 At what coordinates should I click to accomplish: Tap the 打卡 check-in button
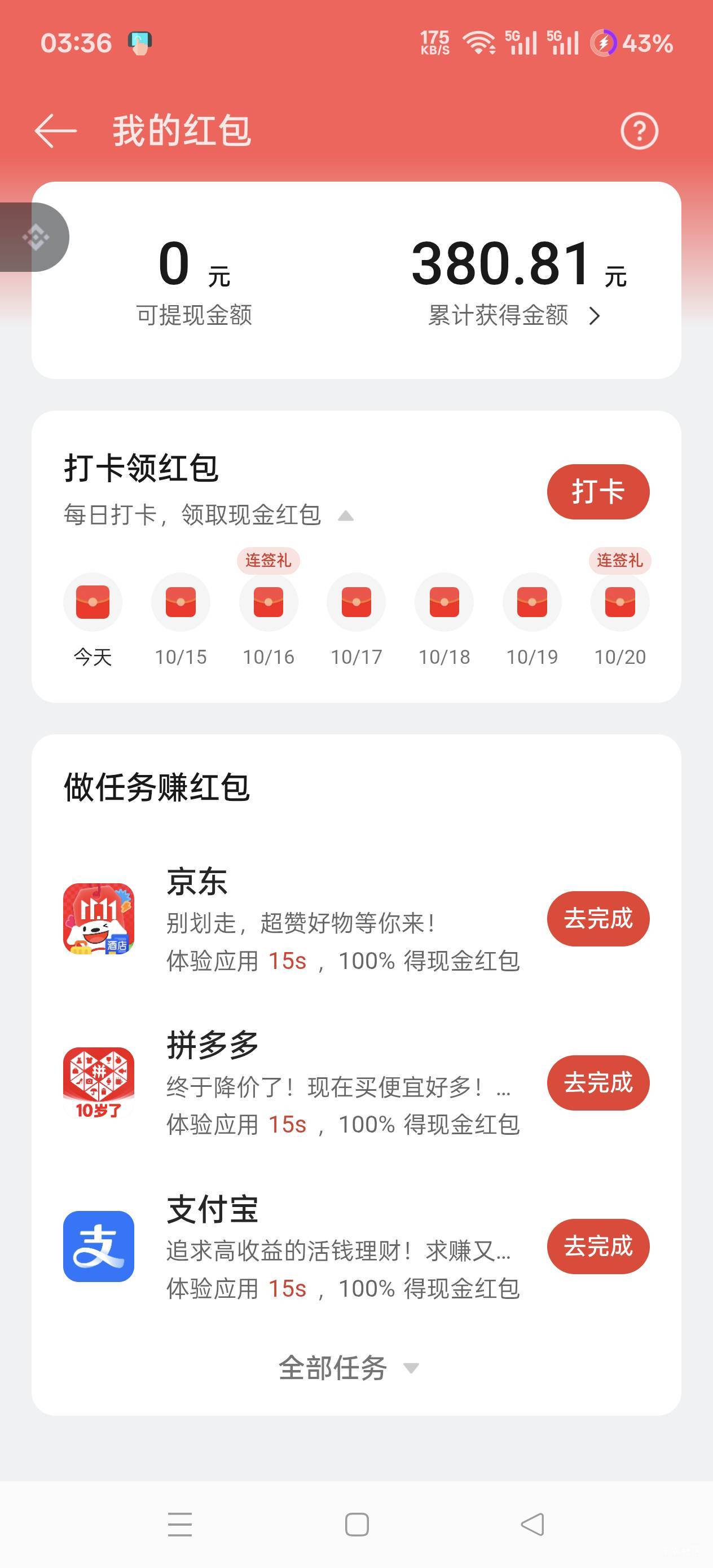tap(597, 491)
